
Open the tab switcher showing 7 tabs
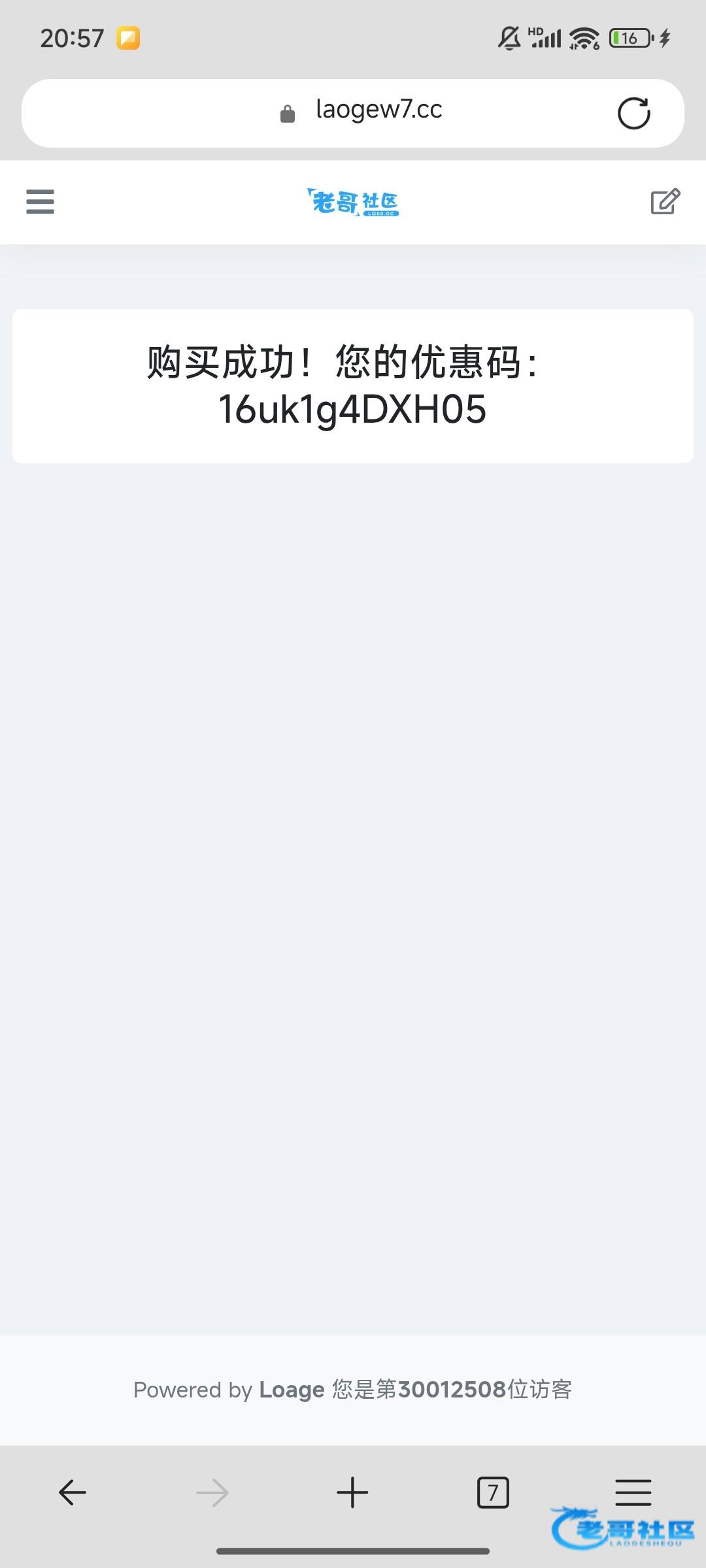[493, 1492]
